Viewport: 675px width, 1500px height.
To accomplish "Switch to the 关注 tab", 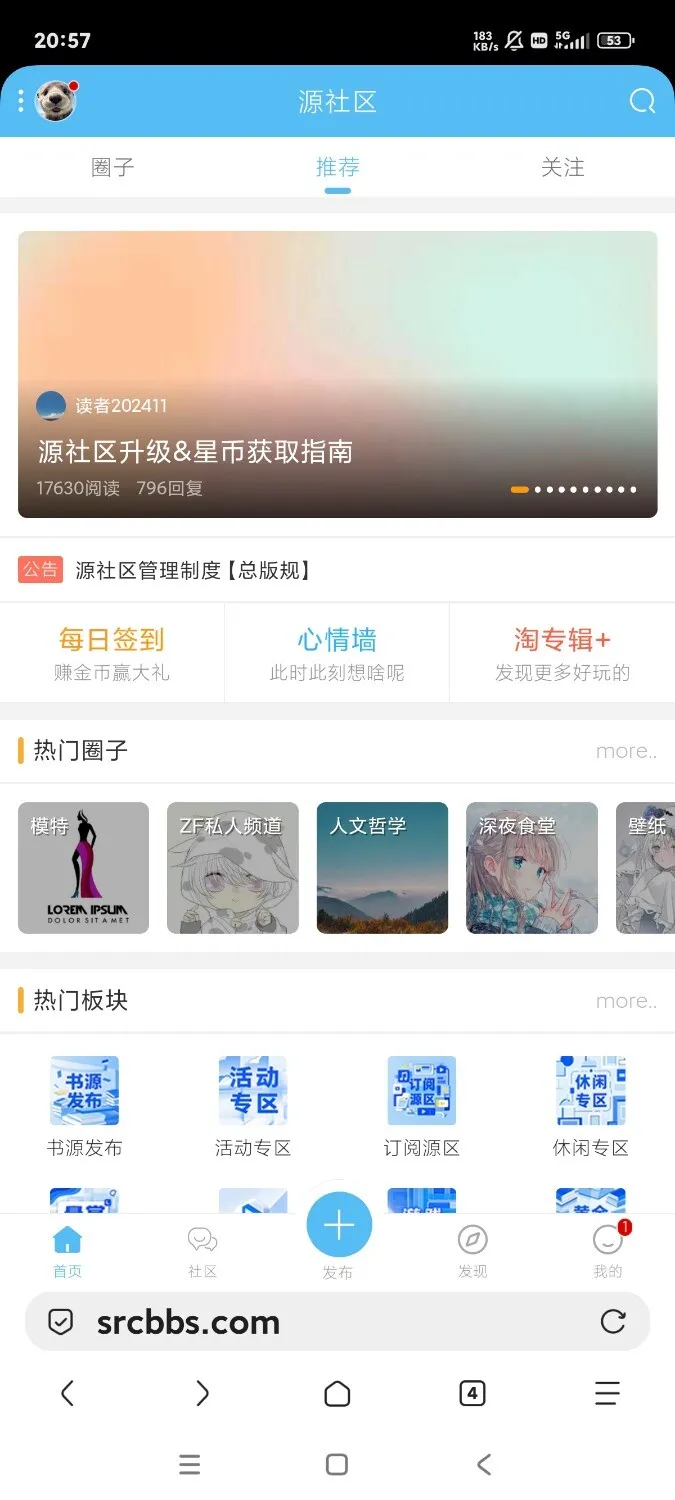I will pos(562,168).
